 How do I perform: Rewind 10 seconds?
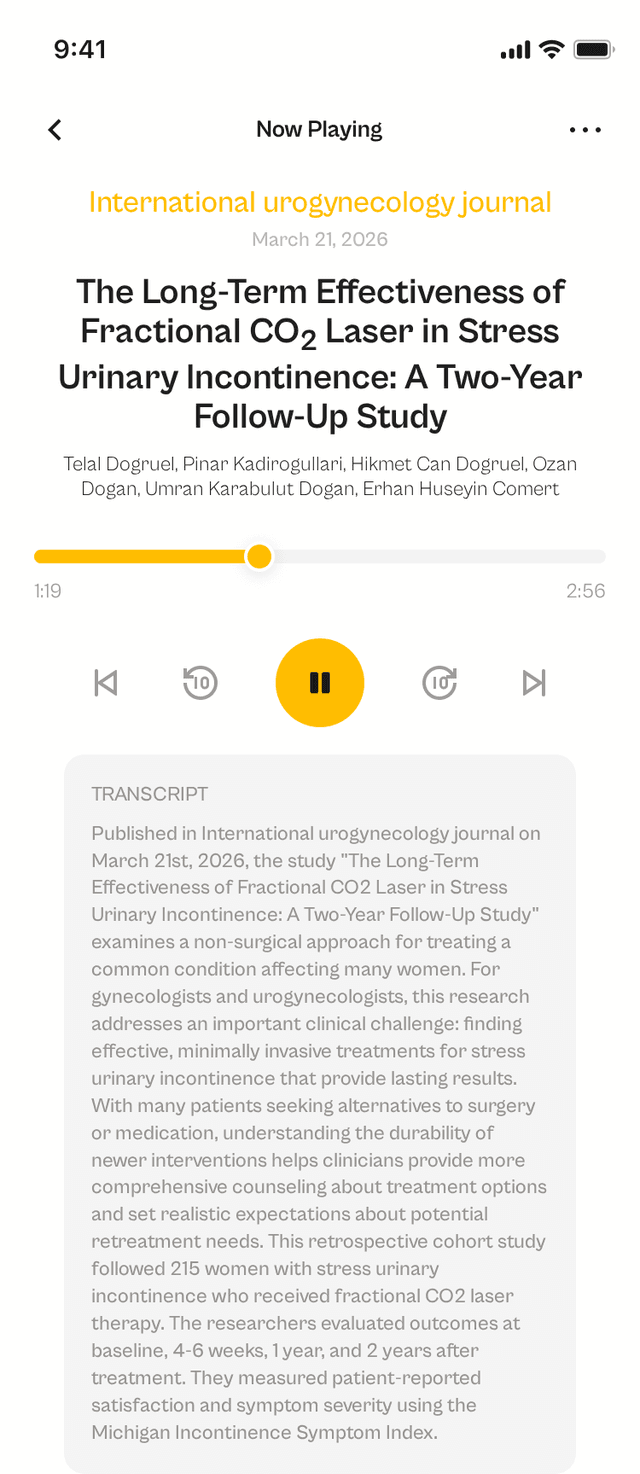(200, 683)
